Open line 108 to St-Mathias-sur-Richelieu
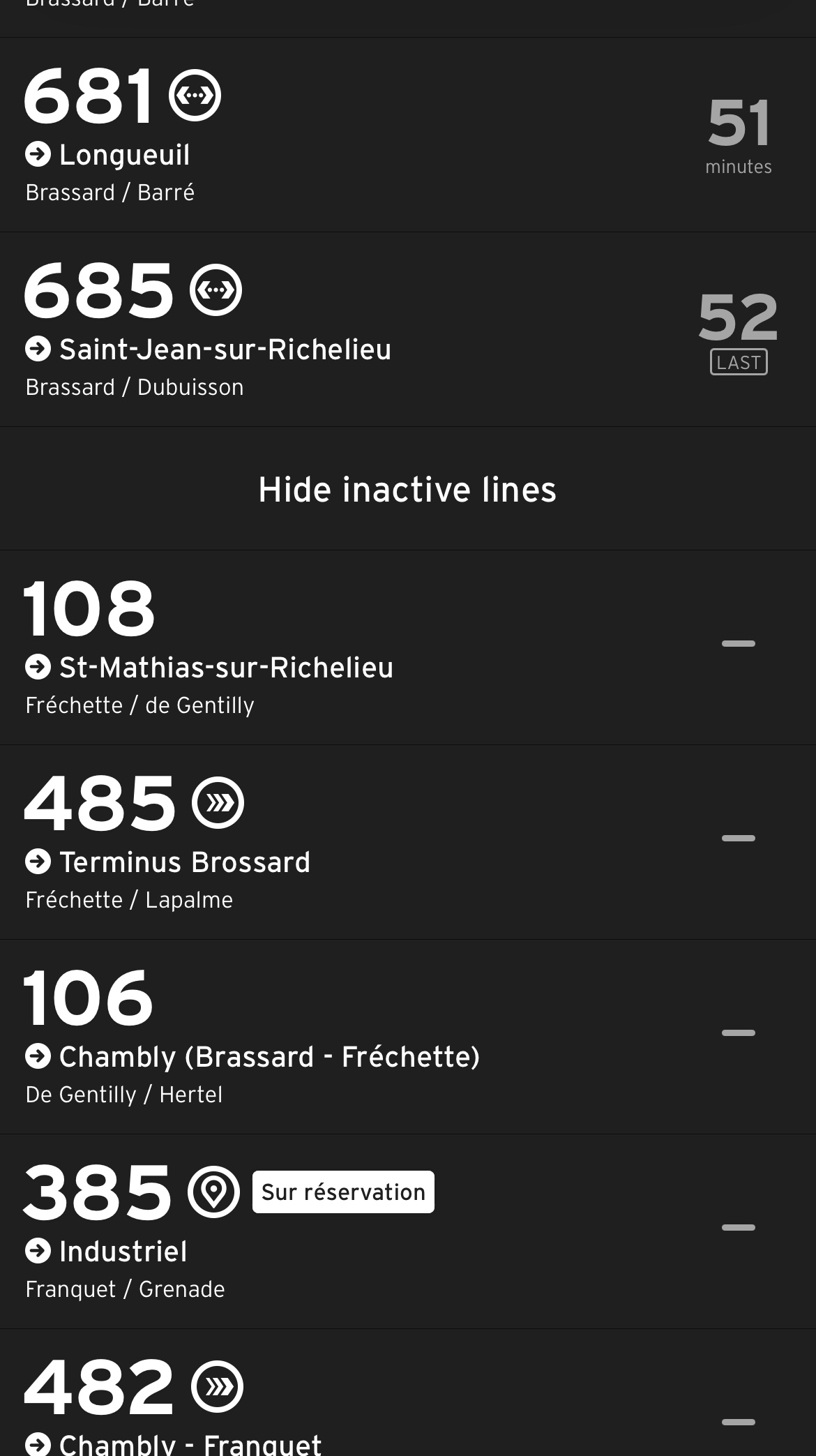Image resolution: width=816 pixels, height=1456 pixels. coord(408,647)
